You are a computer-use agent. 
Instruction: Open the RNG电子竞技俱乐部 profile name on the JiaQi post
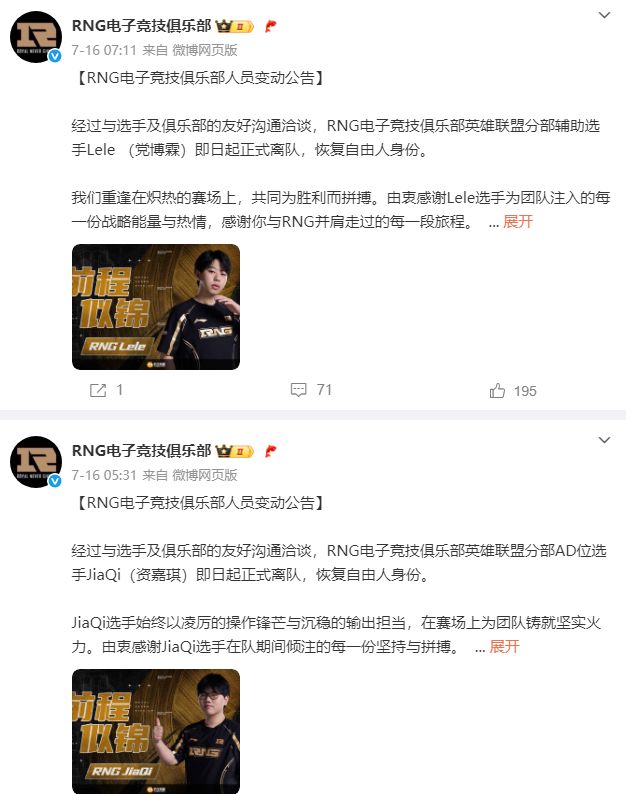[x=141, y=449]
